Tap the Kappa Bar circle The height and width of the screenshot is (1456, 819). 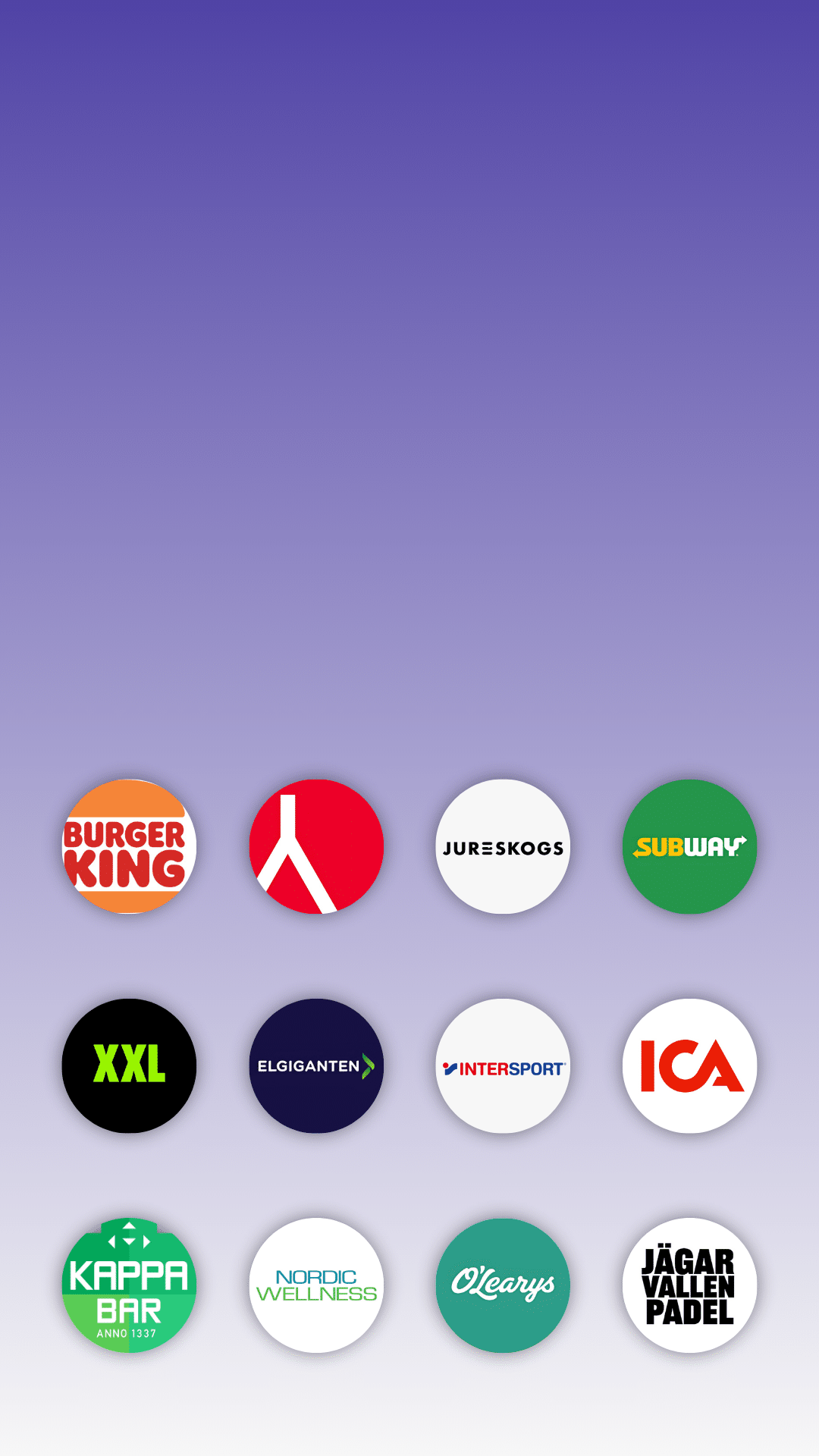click(x=129, y=1285)
